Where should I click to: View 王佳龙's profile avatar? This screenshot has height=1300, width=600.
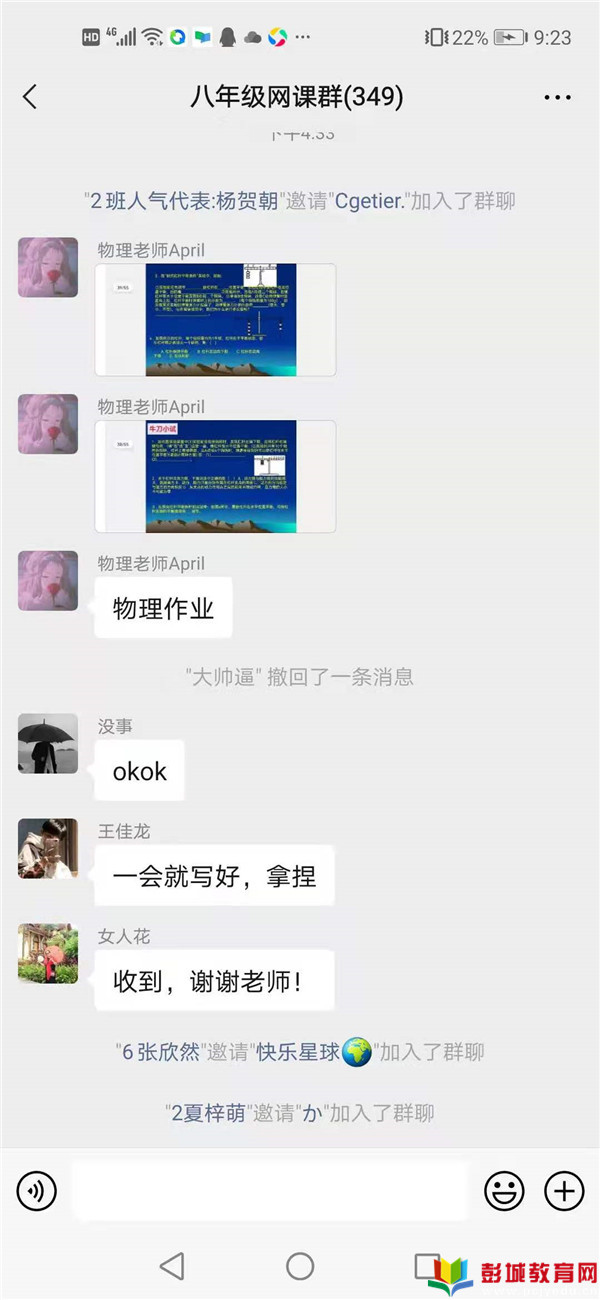tap(48, 848)
